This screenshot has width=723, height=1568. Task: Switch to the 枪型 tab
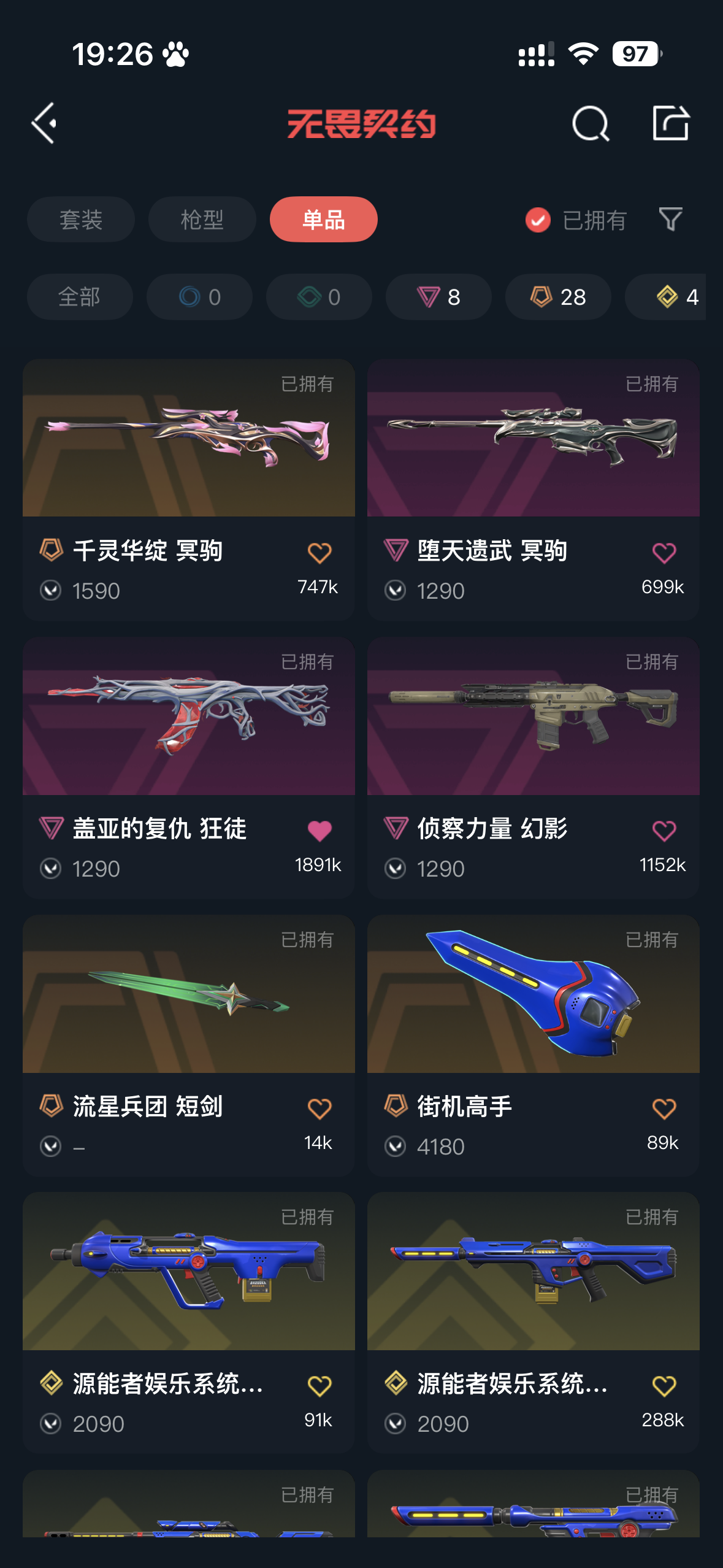pos(202,220)
